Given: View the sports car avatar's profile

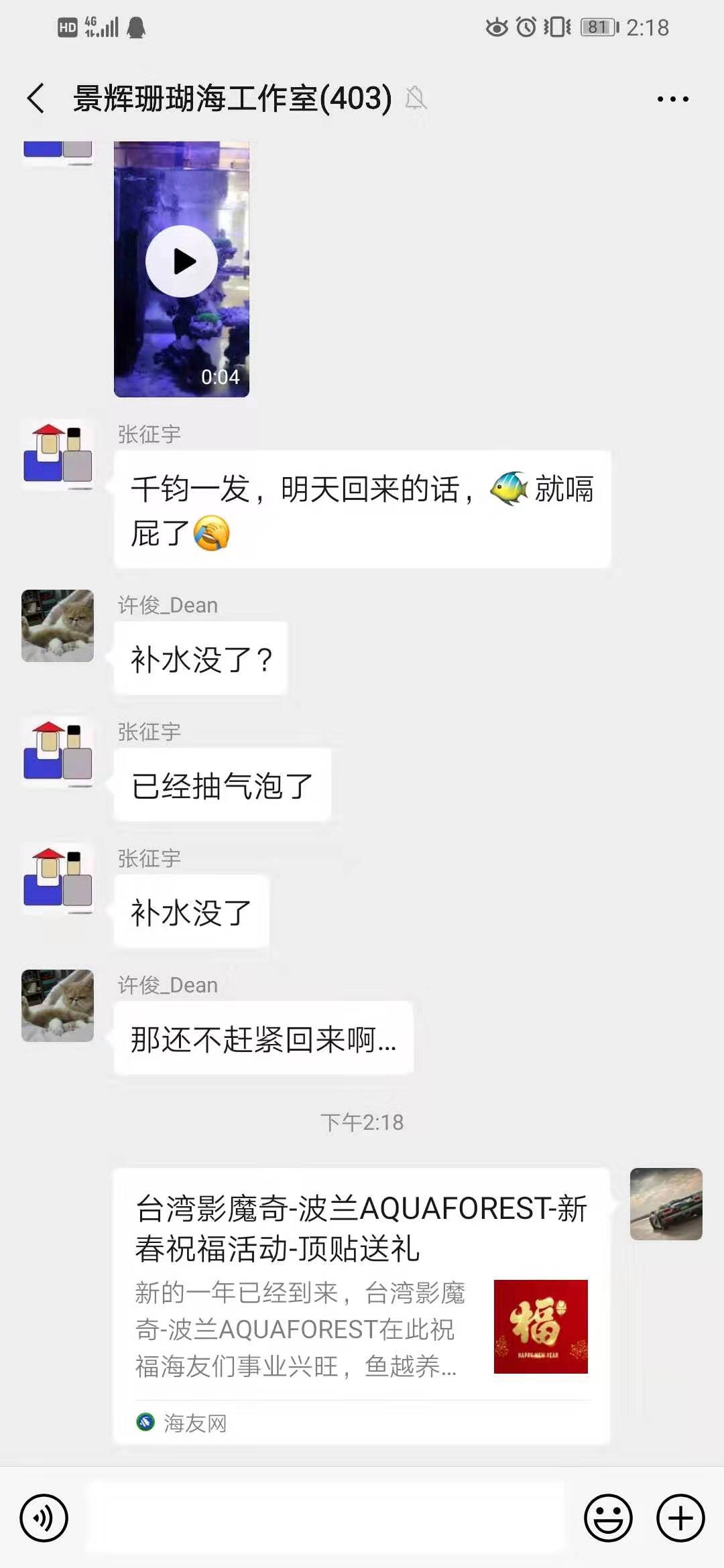Looking at the screenshot, I should tap(666, 1204).
